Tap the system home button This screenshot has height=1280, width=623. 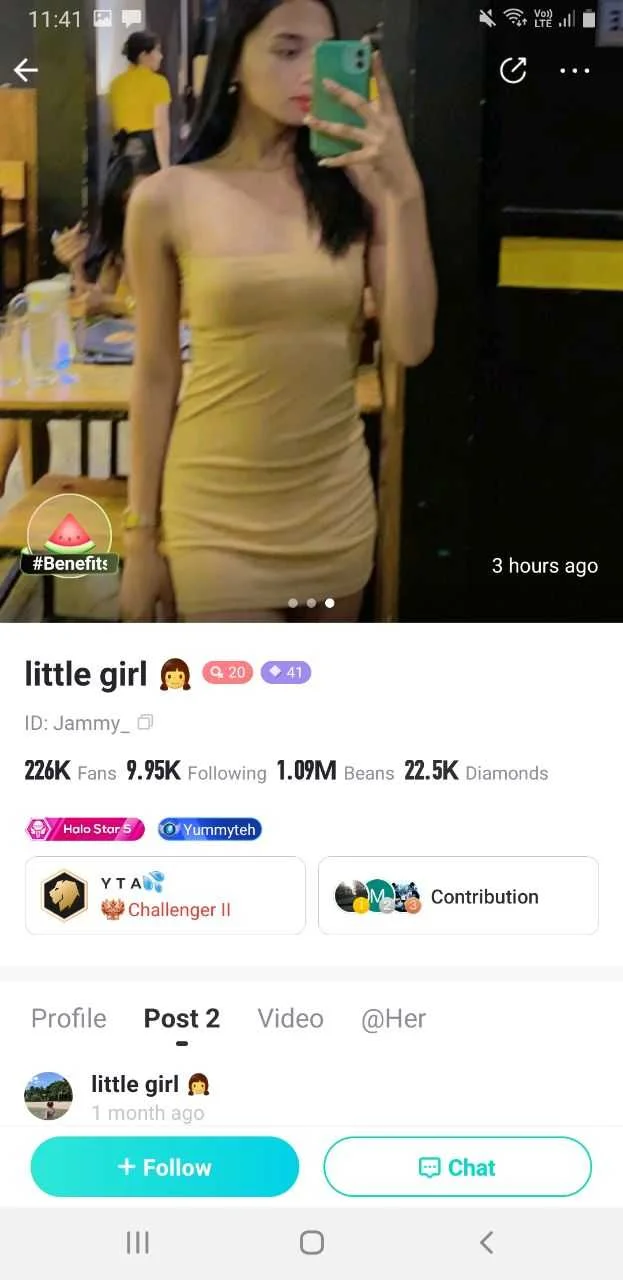pyautogui.click(x=312, y=1242)
